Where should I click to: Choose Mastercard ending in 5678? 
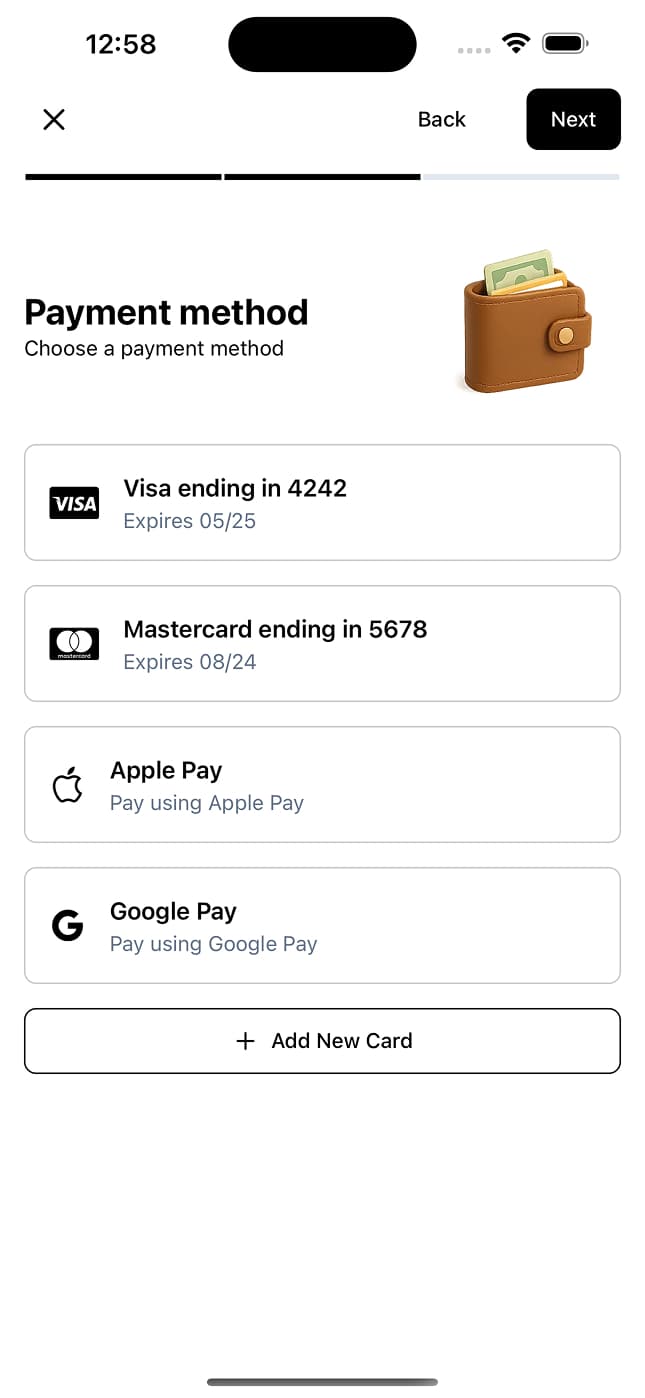point(322,643)
